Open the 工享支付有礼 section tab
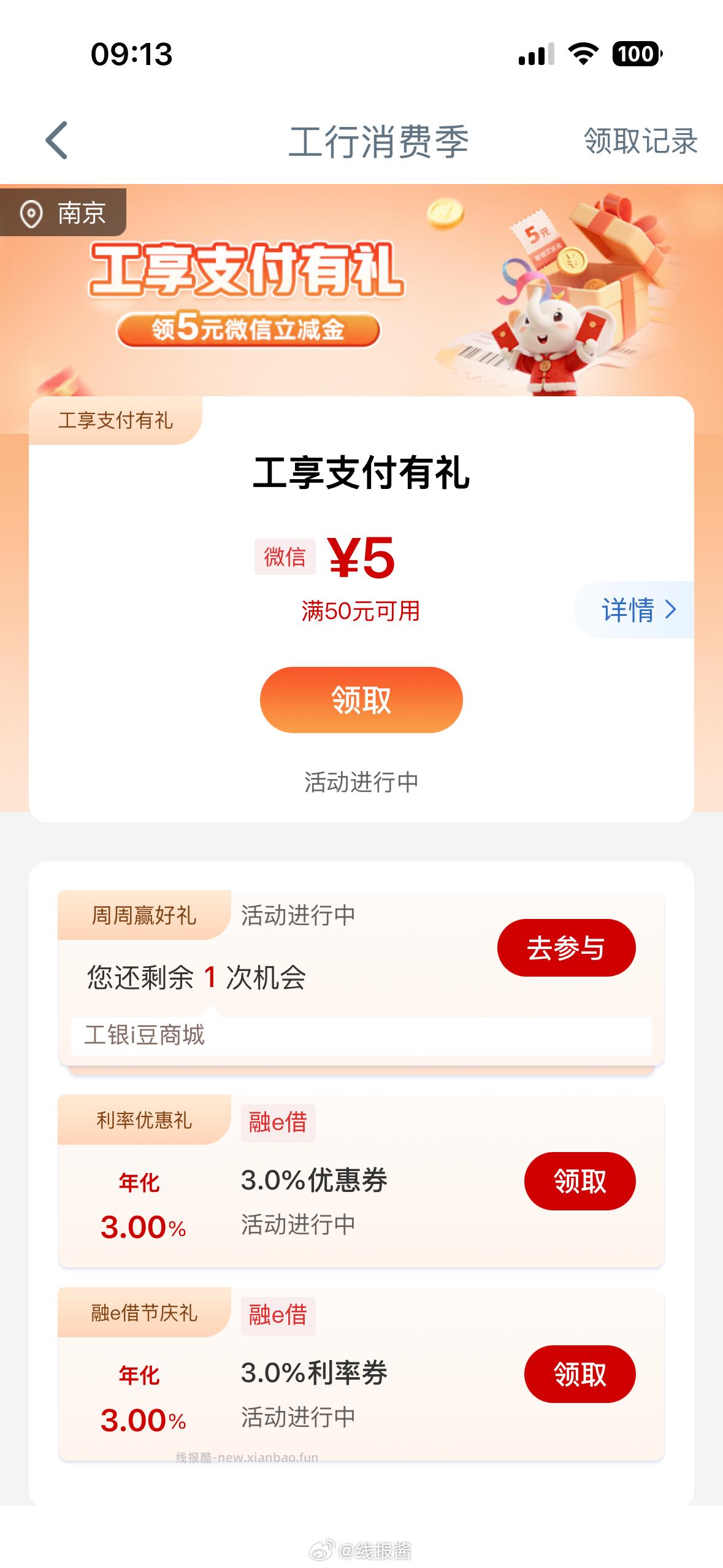 tap(115, 420)
